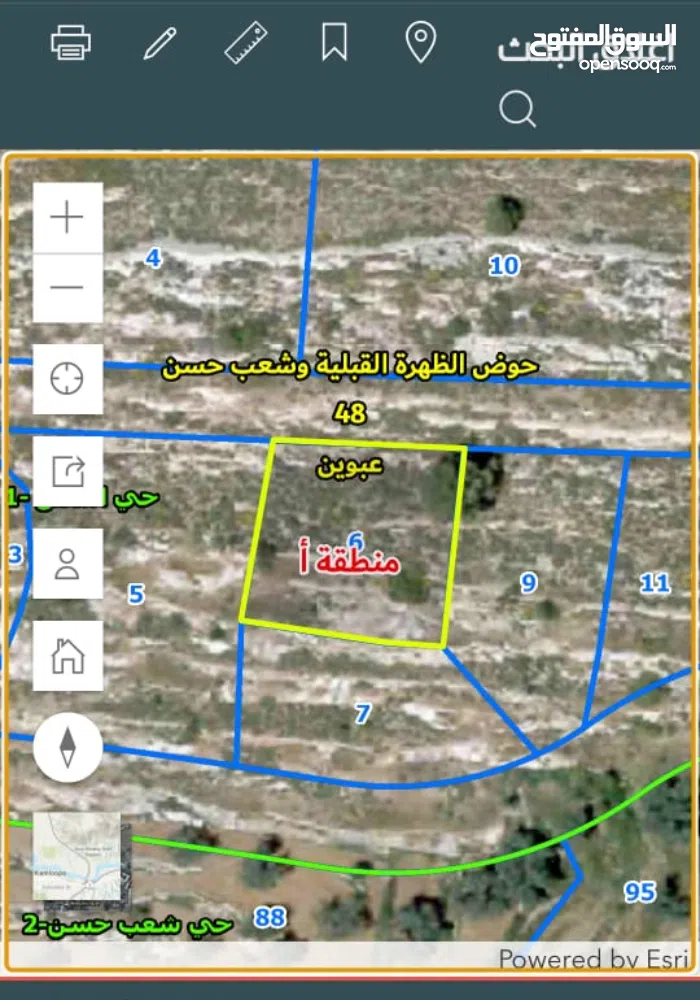The height and width of the screenshot is (1000, 700).
Task: Tap the location pin tool
Action: tap(421, 43)
